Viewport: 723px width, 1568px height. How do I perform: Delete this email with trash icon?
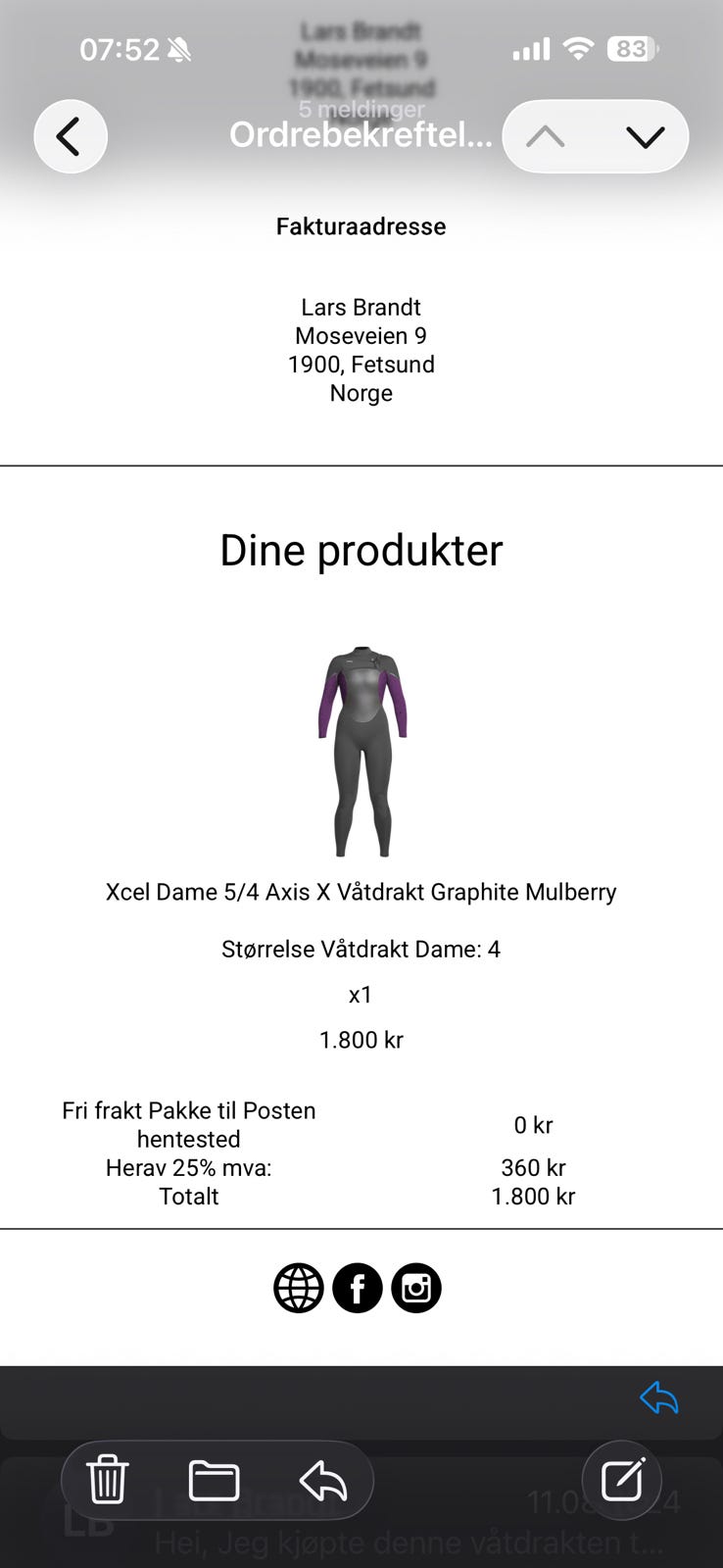pyautogui.click(x=108, y=1481)
